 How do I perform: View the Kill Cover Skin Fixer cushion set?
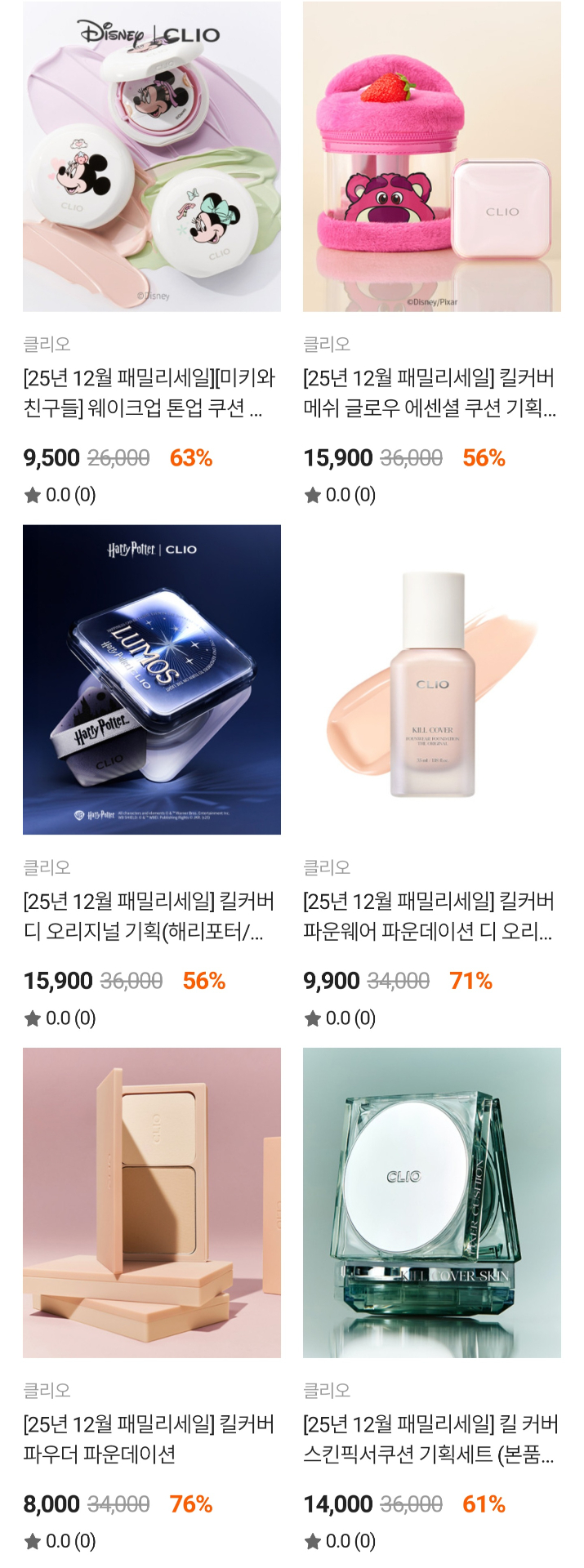tap(431, 1202)
